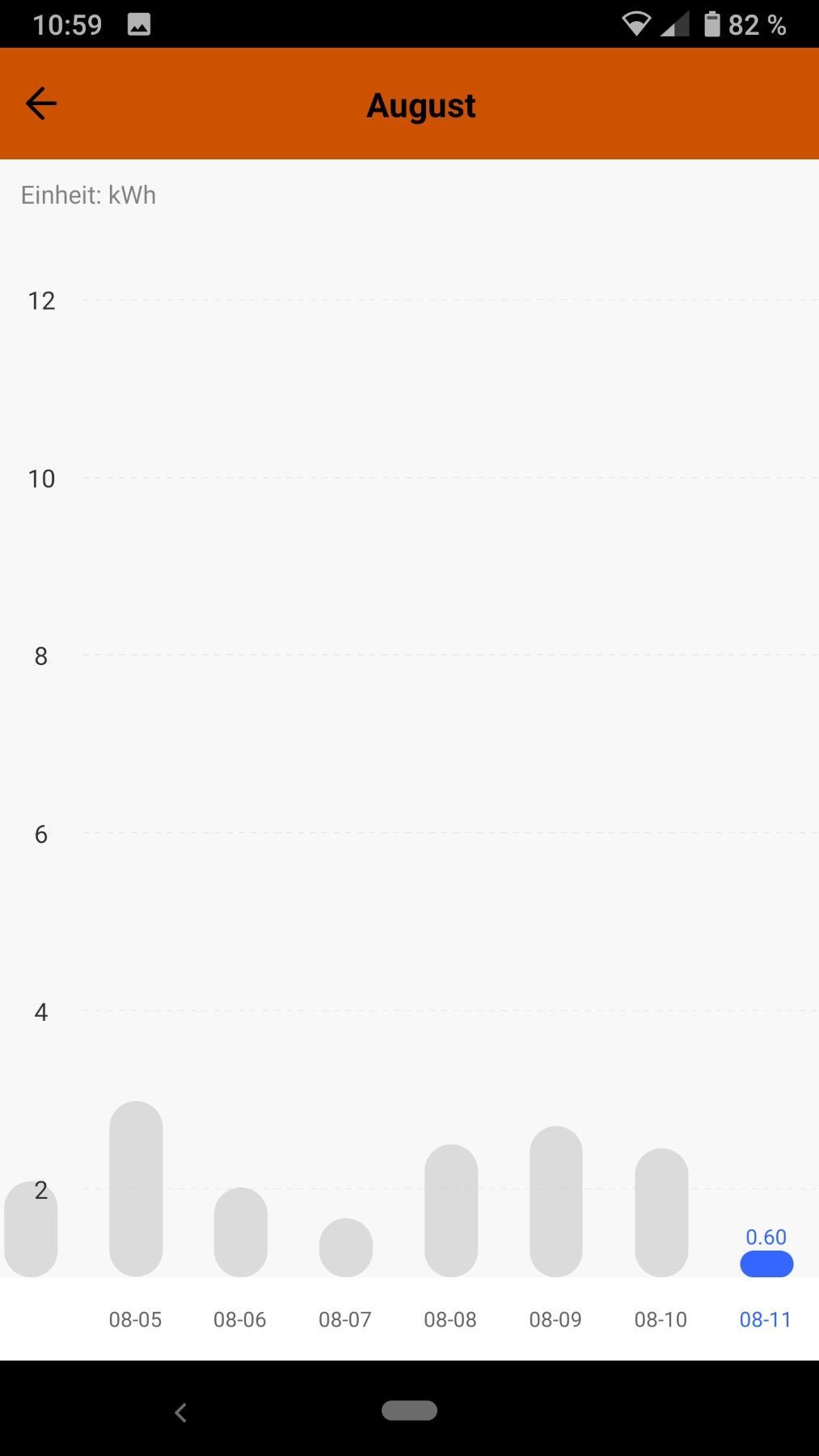Tap the system back button
819x1456 pixels.
tap(181, 1412)
